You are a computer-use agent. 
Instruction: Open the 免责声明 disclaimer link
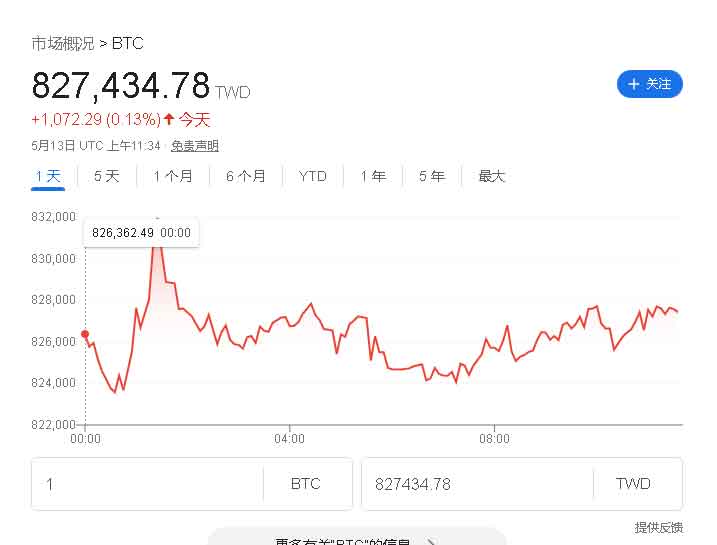click(x=194, y=146)
